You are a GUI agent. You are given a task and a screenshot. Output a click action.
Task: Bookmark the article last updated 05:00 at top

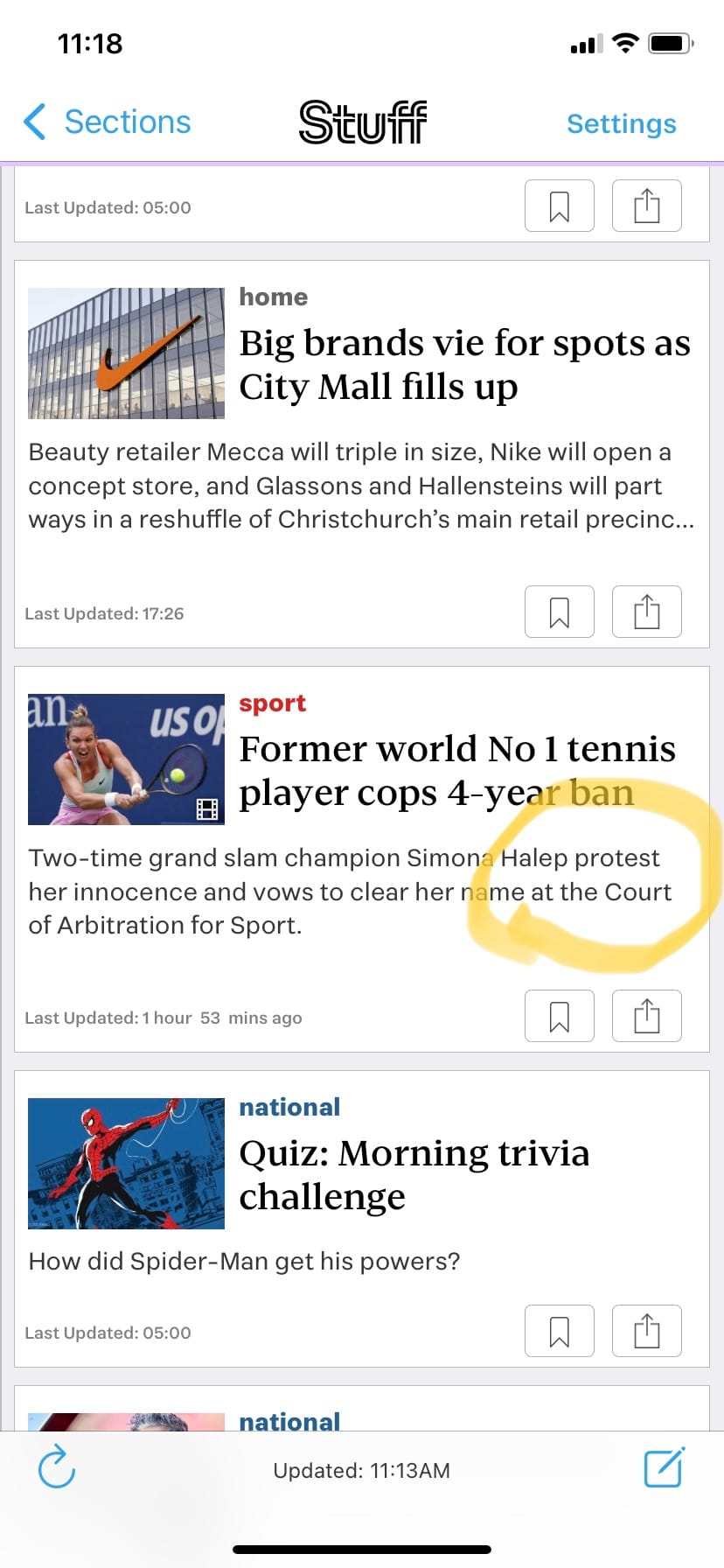tap(559, 206)
